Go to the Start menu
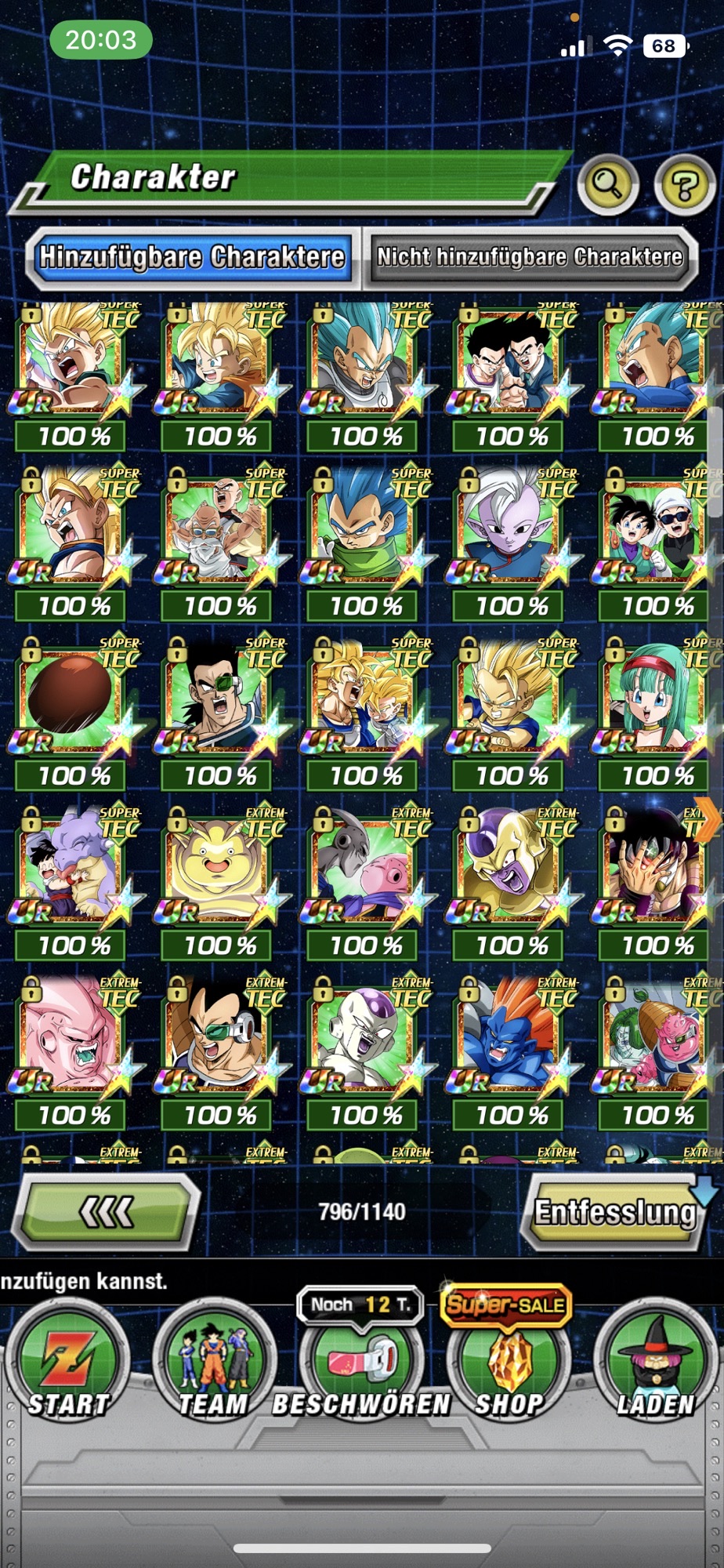This screenshot has height=1568, width=724. click(68, 1363)
